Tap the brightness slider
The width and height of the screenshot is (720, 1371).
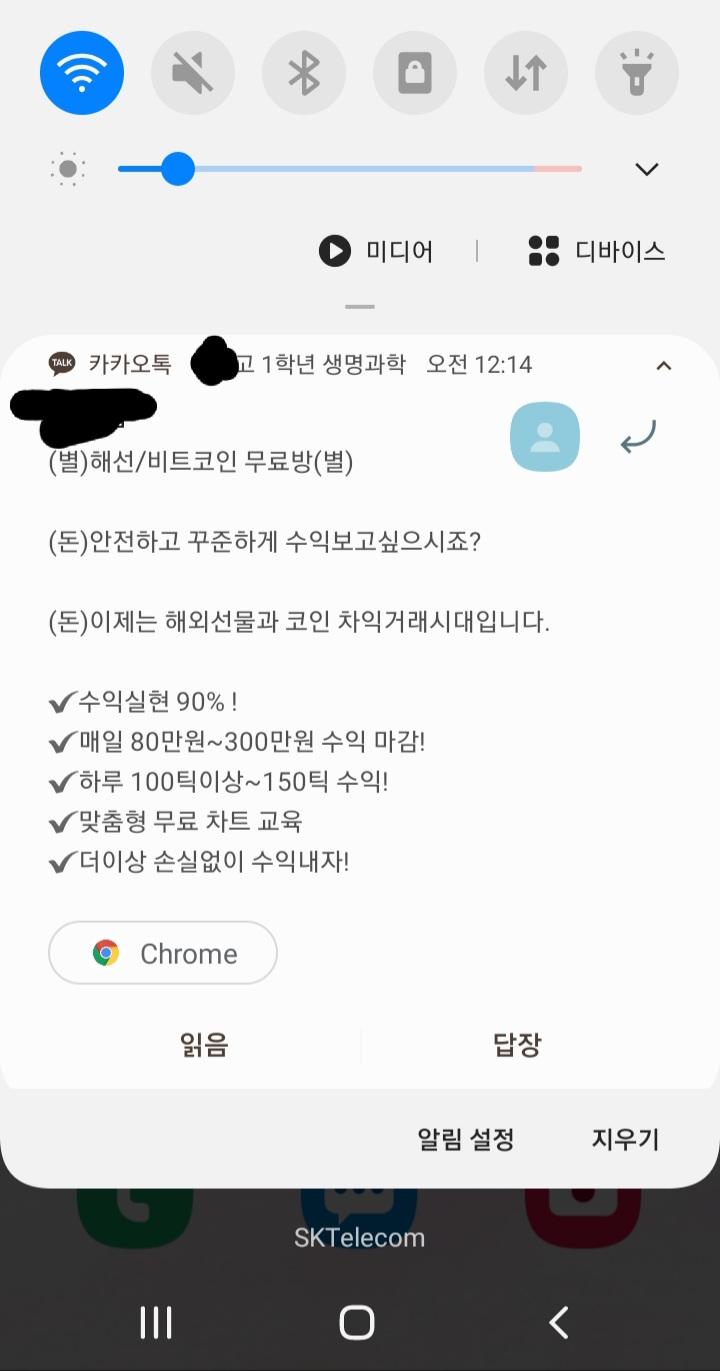coord(349,169)
